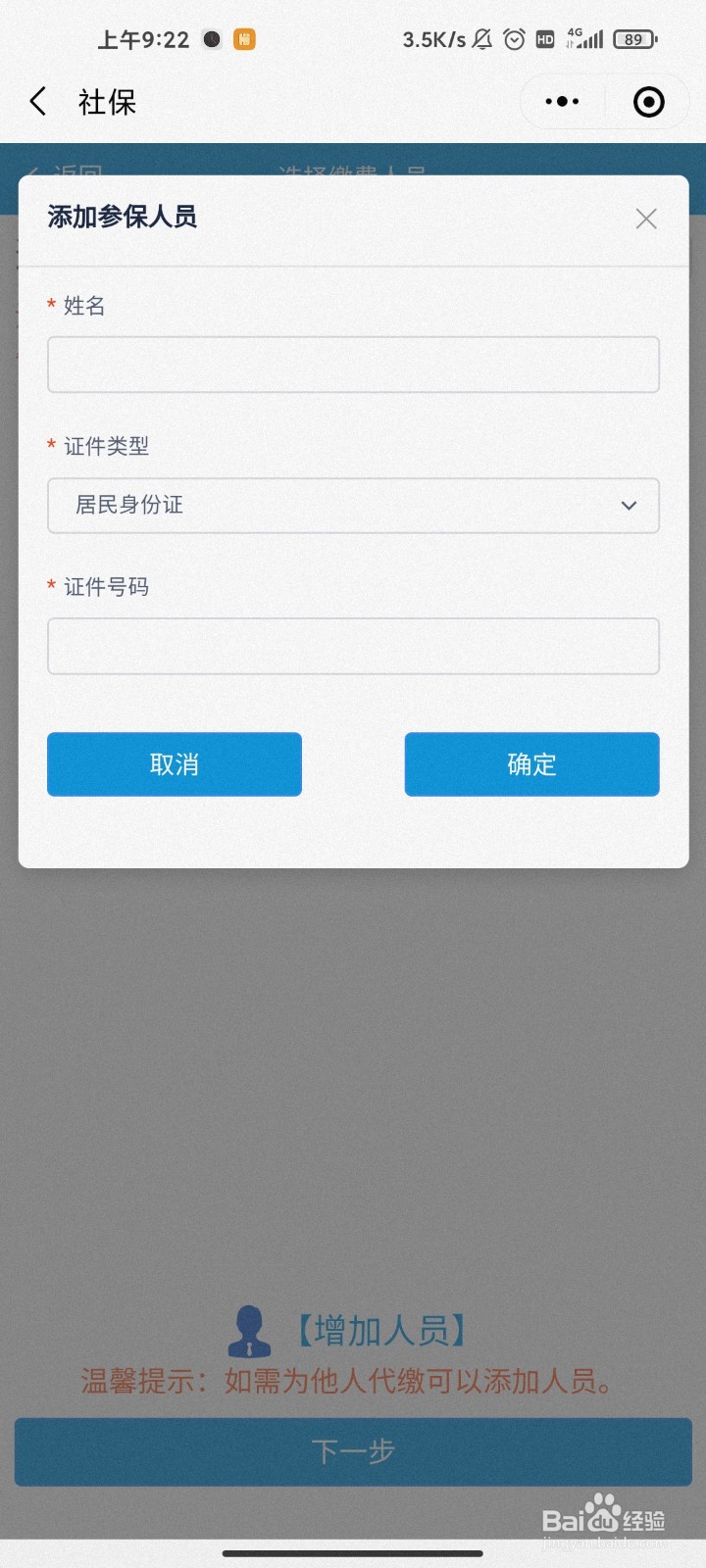
Task: Tap the HD indicator icon in status bar
Action: pyautogui.click(x=544, y=38)
